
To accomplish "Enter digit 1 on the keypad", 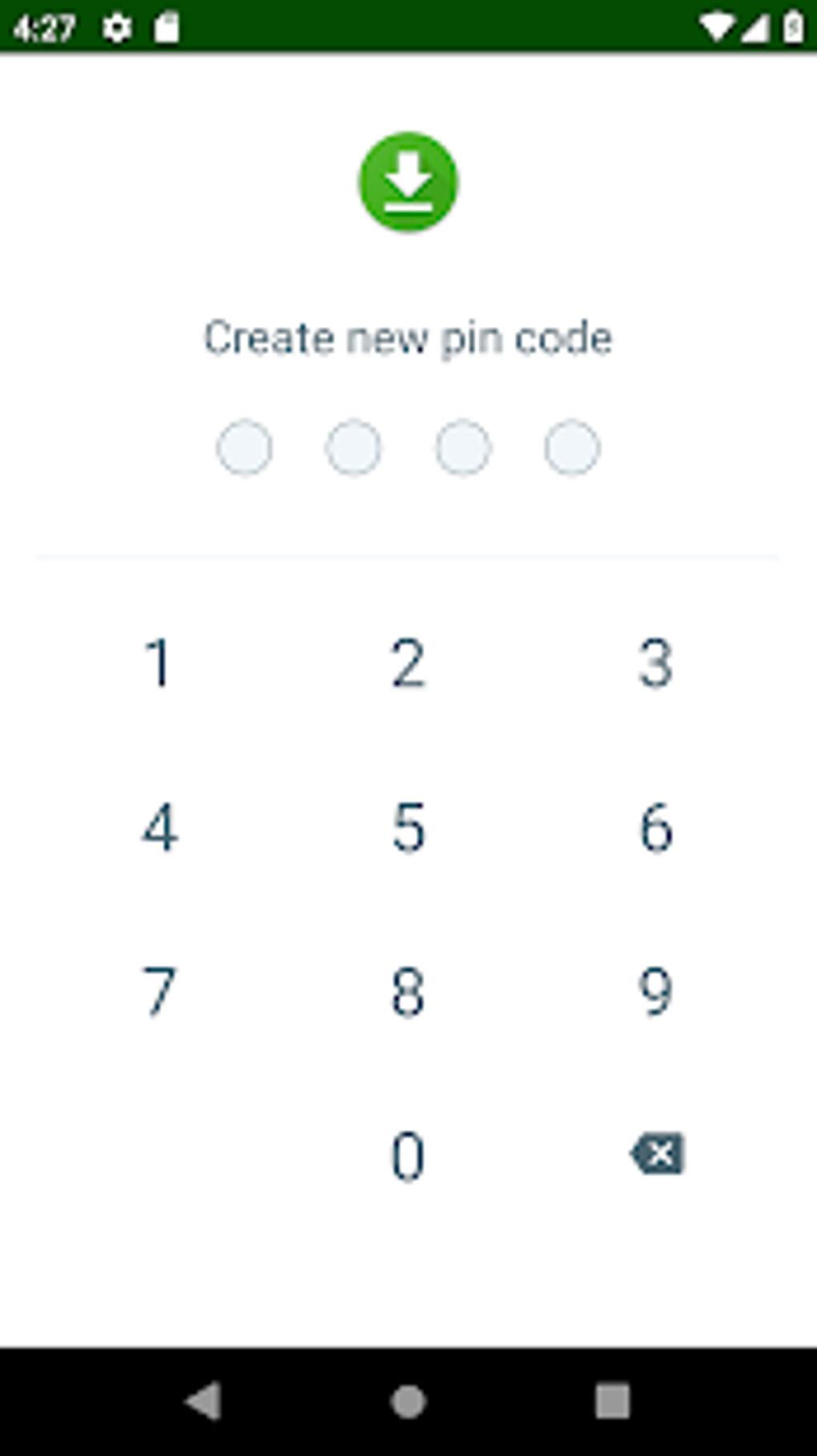I will pos(160,663).
